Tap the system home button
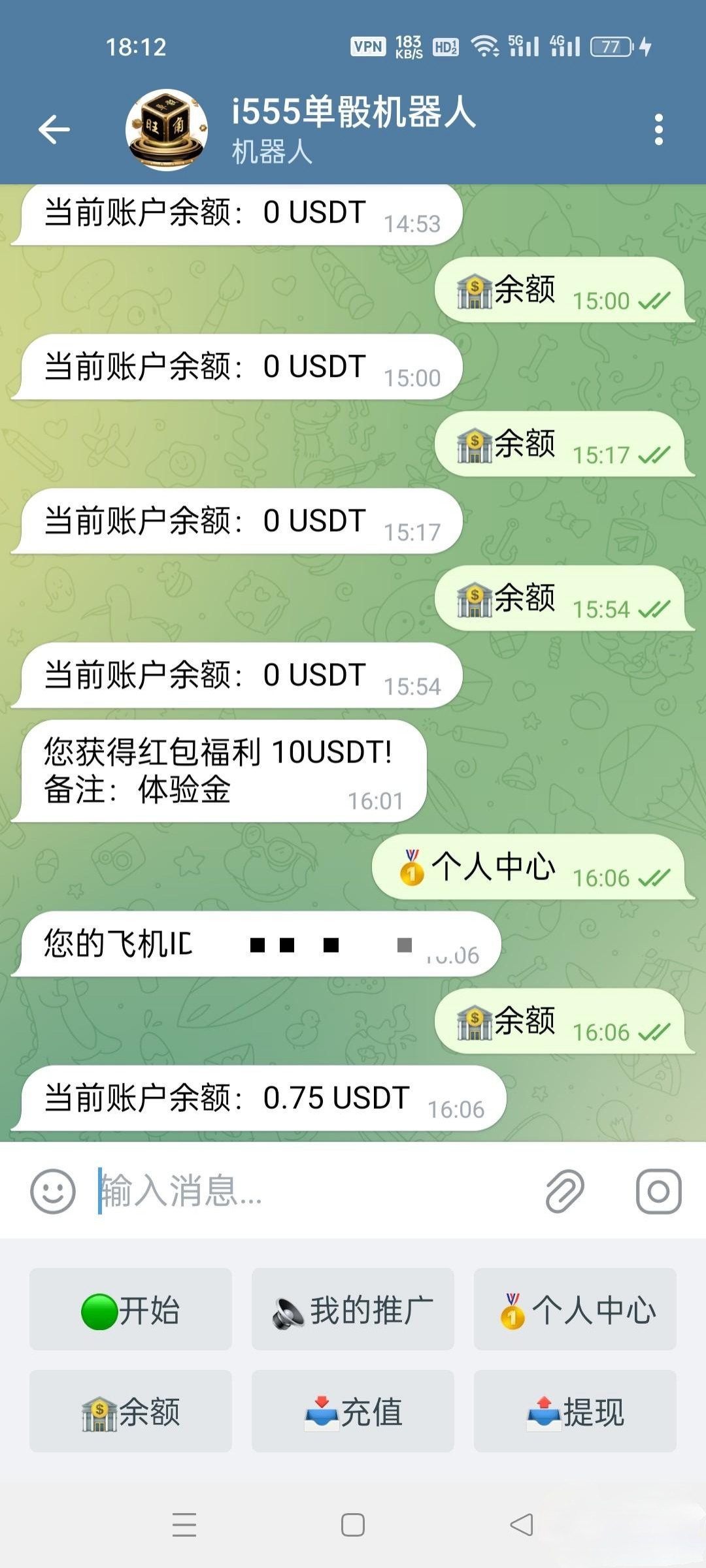The width and height of the screenshot is (706, 1568). tap(353, 1525)
